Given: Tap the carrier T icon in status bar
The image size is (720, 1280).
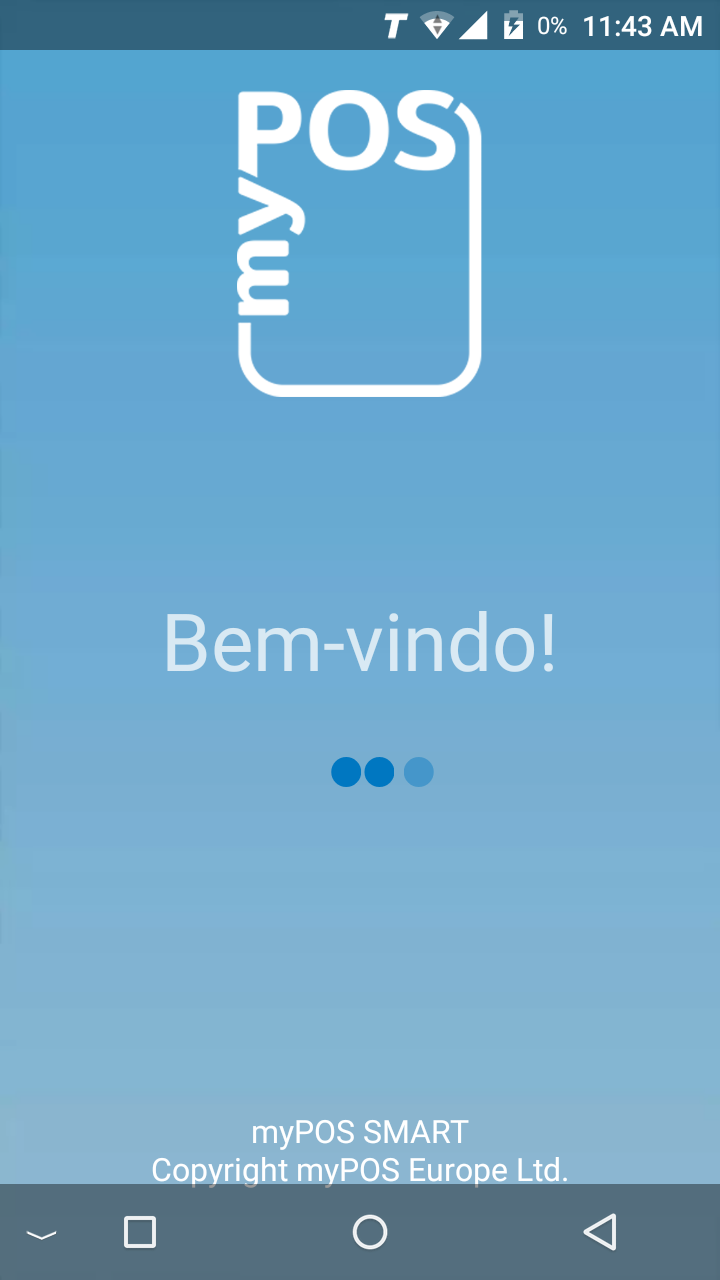Looking at the screenshot, I should [x=397, y=25].
